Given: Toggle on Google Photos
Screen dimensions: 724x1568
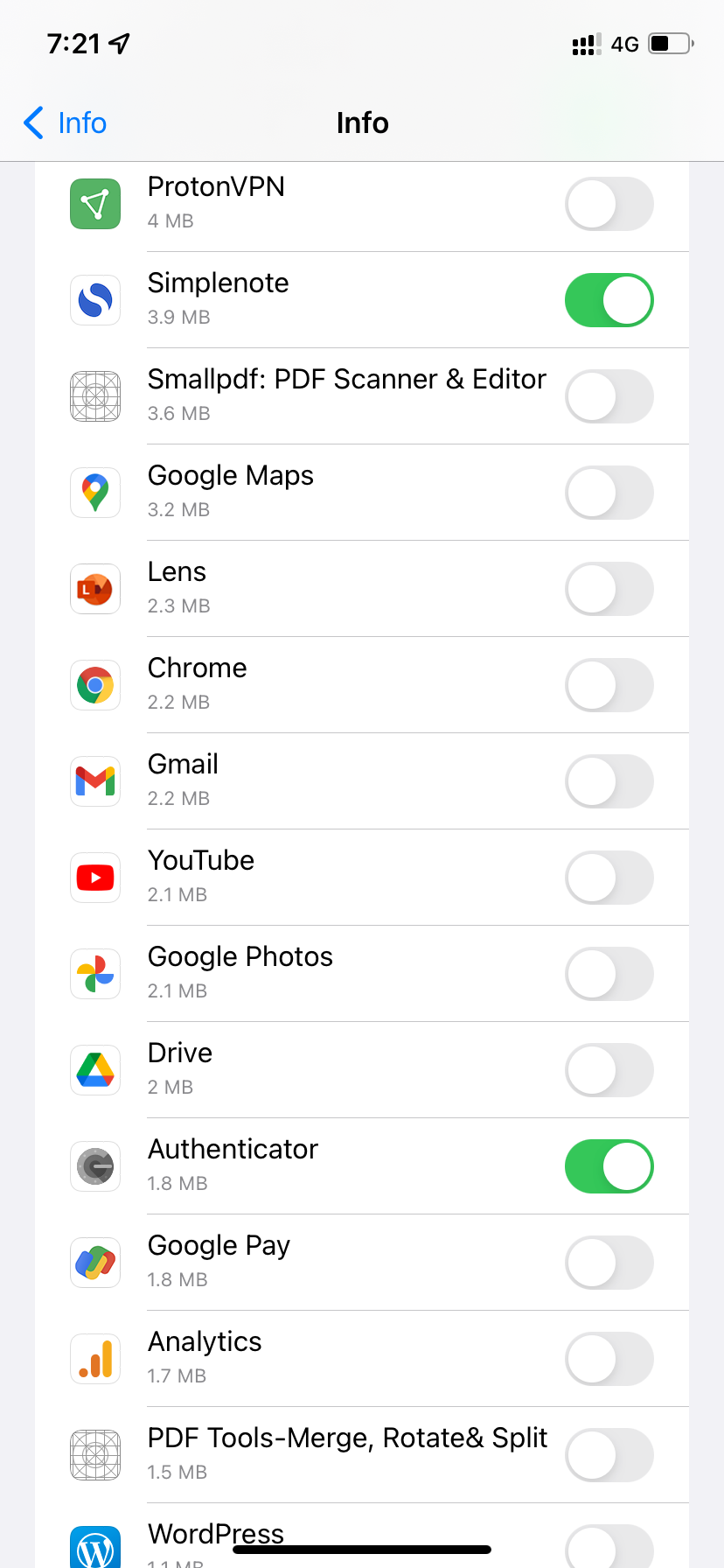Looking at the screenshot, I should 609,974.
